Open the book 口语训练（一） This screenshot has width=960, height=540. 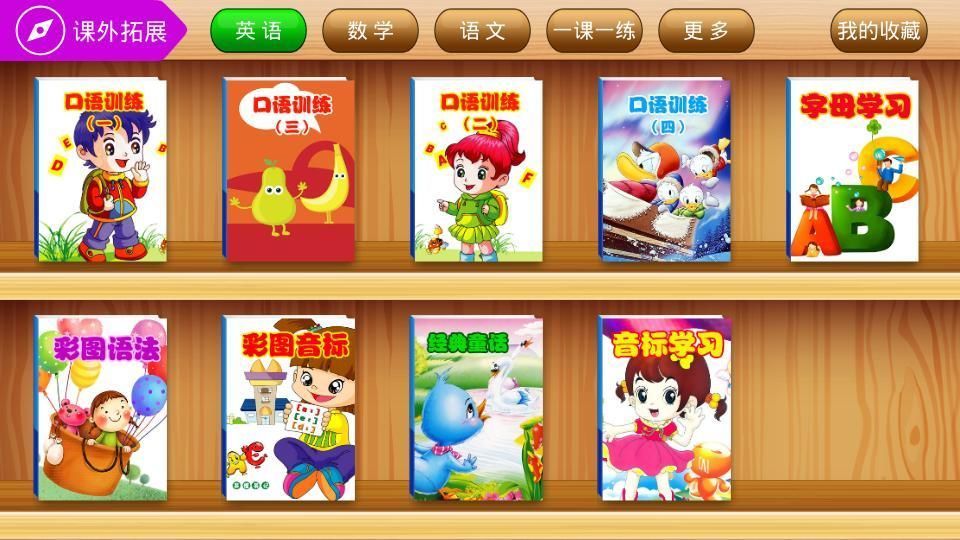click(100, 169)
